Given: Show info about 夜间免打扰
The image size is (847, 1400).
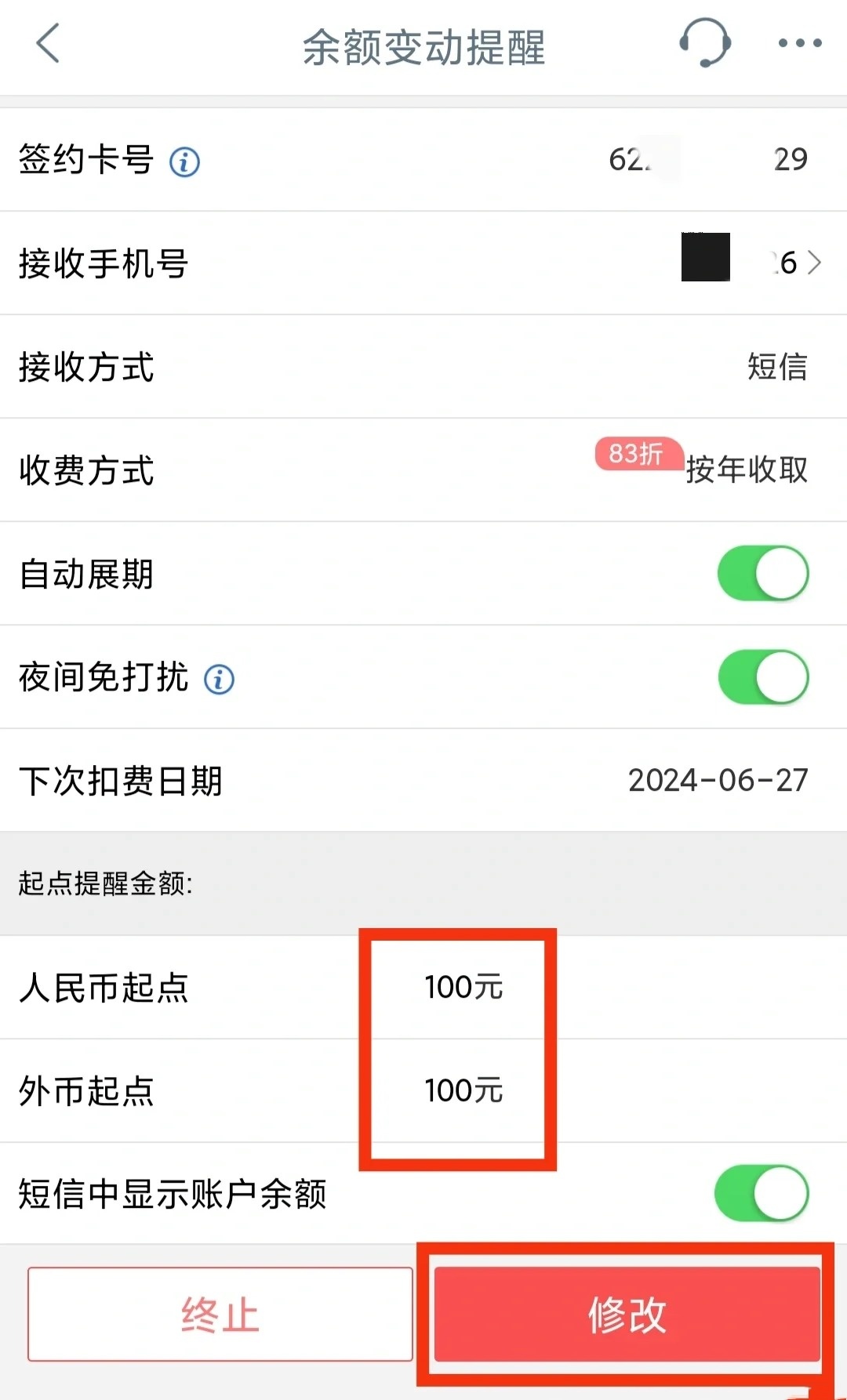Looking at the screenshot, I should tap(219, 680).
